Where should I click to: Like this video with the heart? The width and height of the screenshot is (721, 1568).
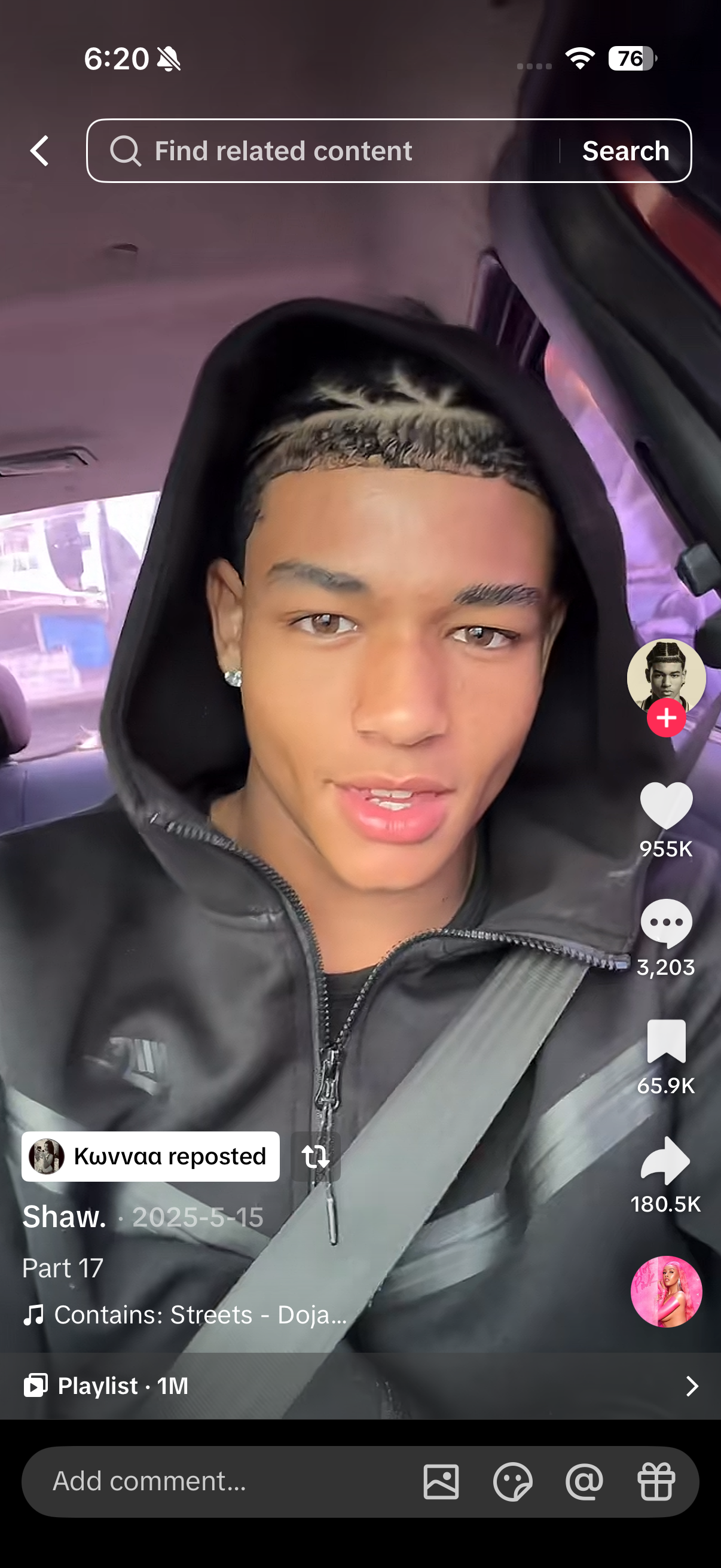click(666, 806)
